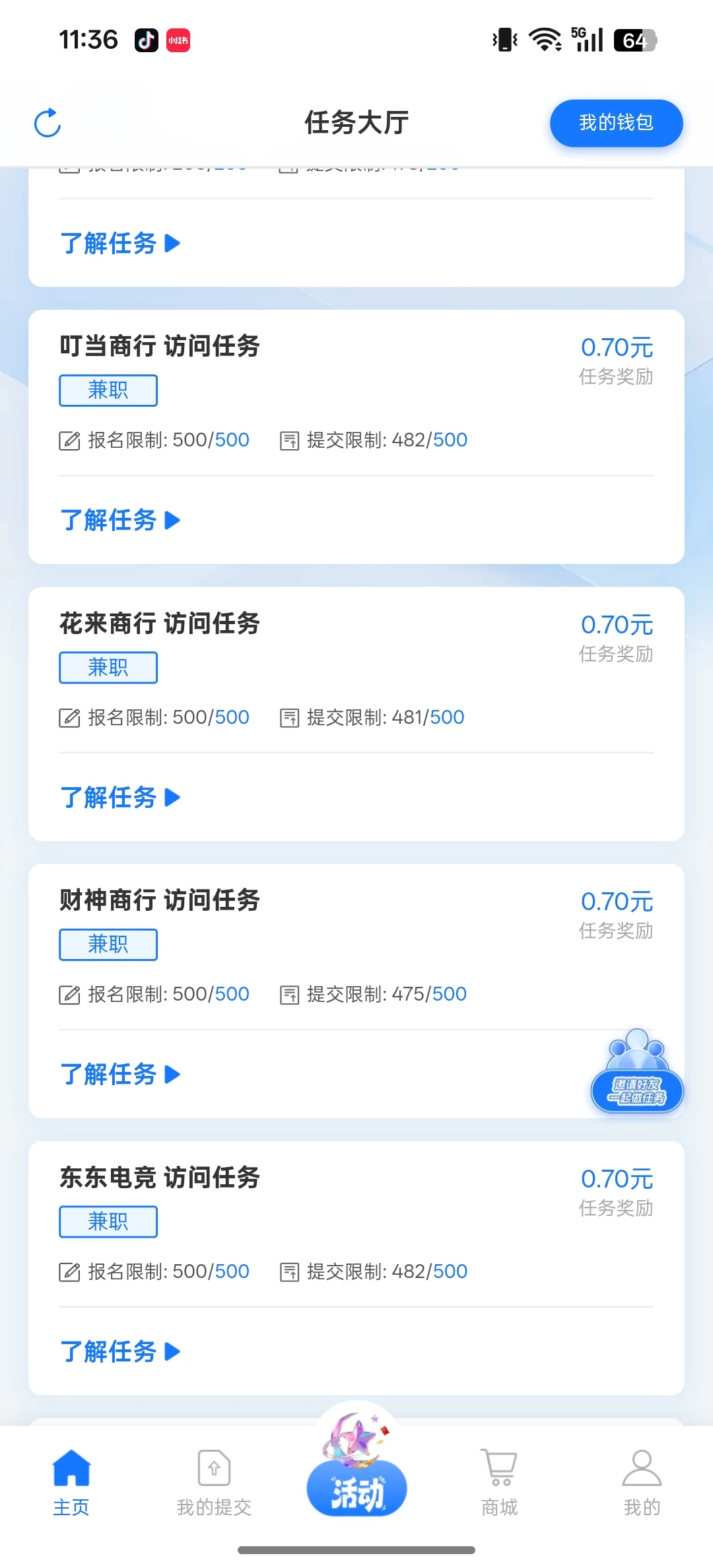Tap the edit icon beside 叮当商行 报名限制
This screenshot has height=1568, width=713.
(x=71, y=440)
